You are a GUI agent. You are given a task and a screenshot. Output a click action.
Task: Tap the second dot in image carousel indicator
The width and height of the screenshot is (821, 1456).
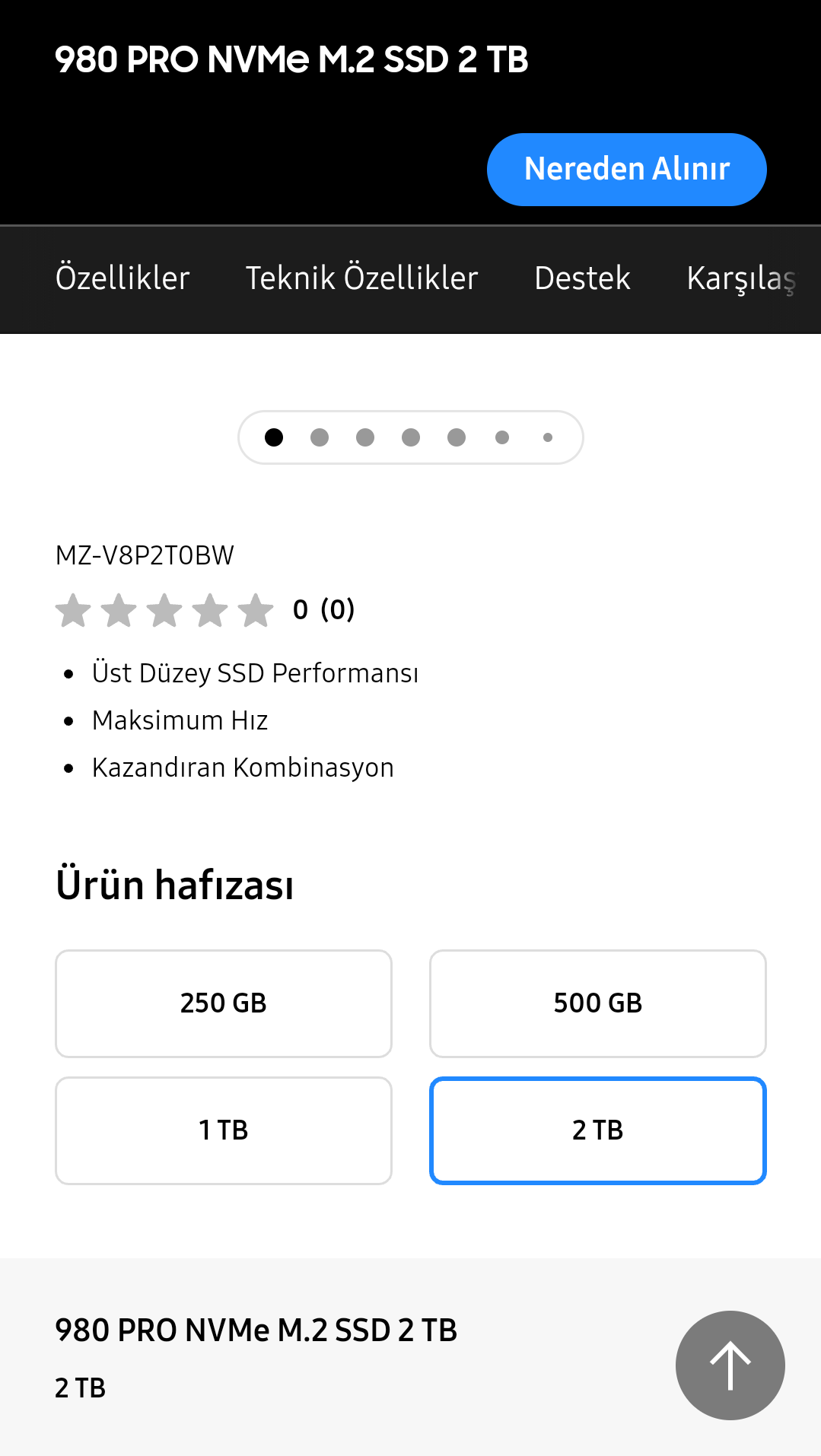coord(320,437)
